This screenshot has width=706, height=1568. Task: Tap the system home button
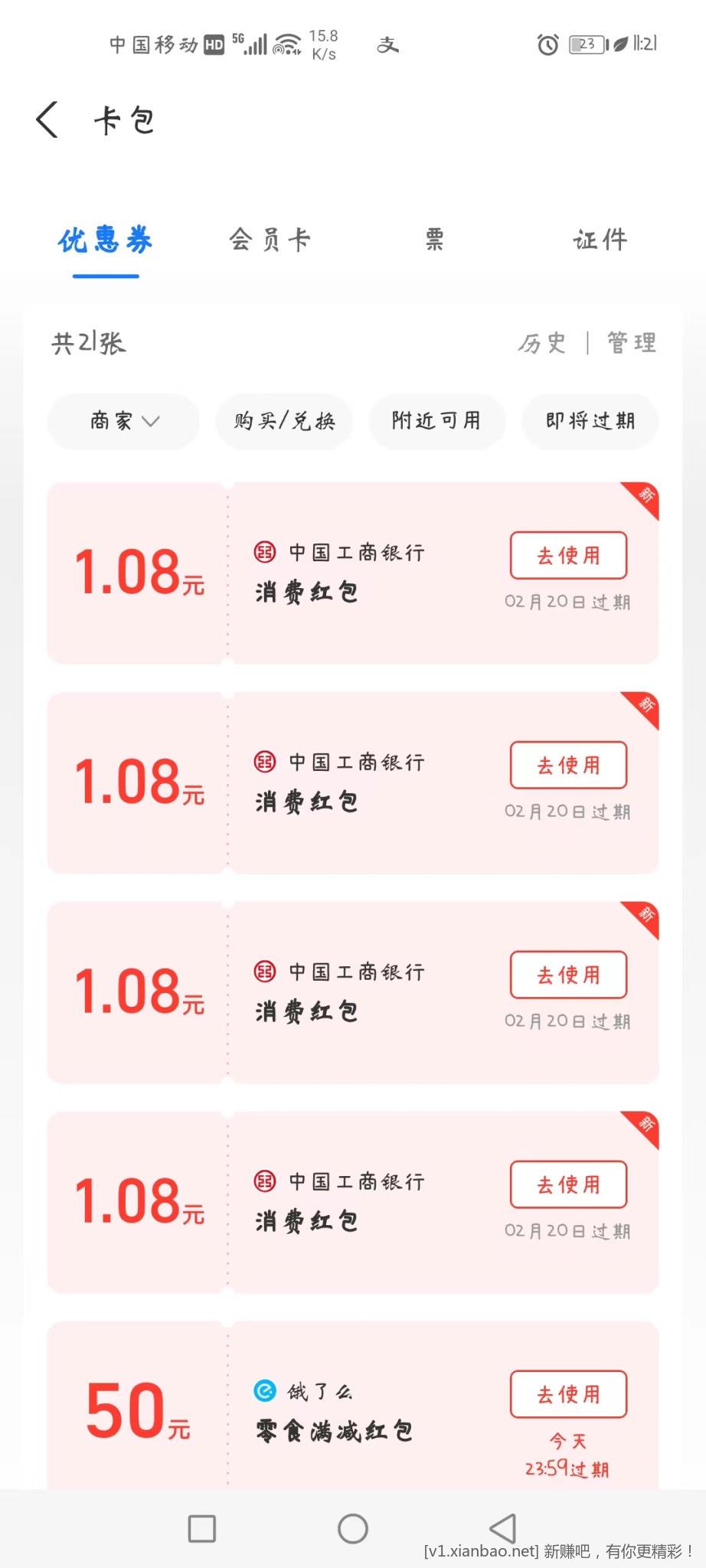353,1529
